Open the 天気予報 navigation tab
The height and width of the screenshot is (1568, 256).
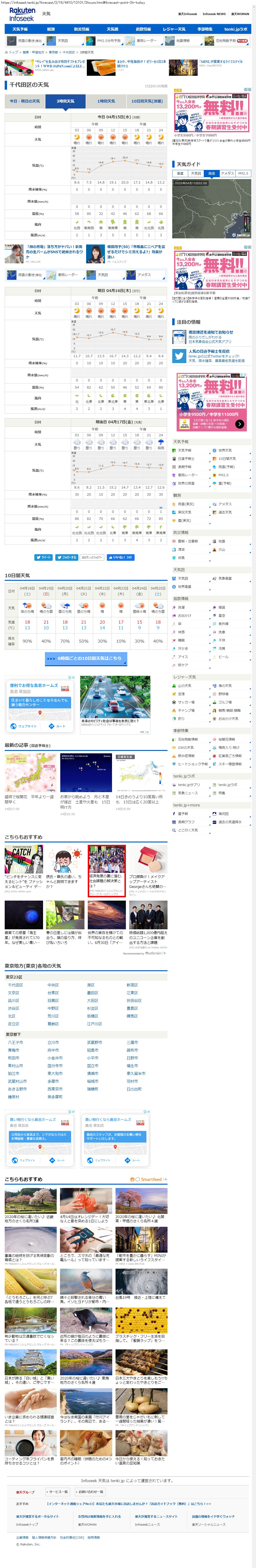pyautogui.click(x=20, y=29)
